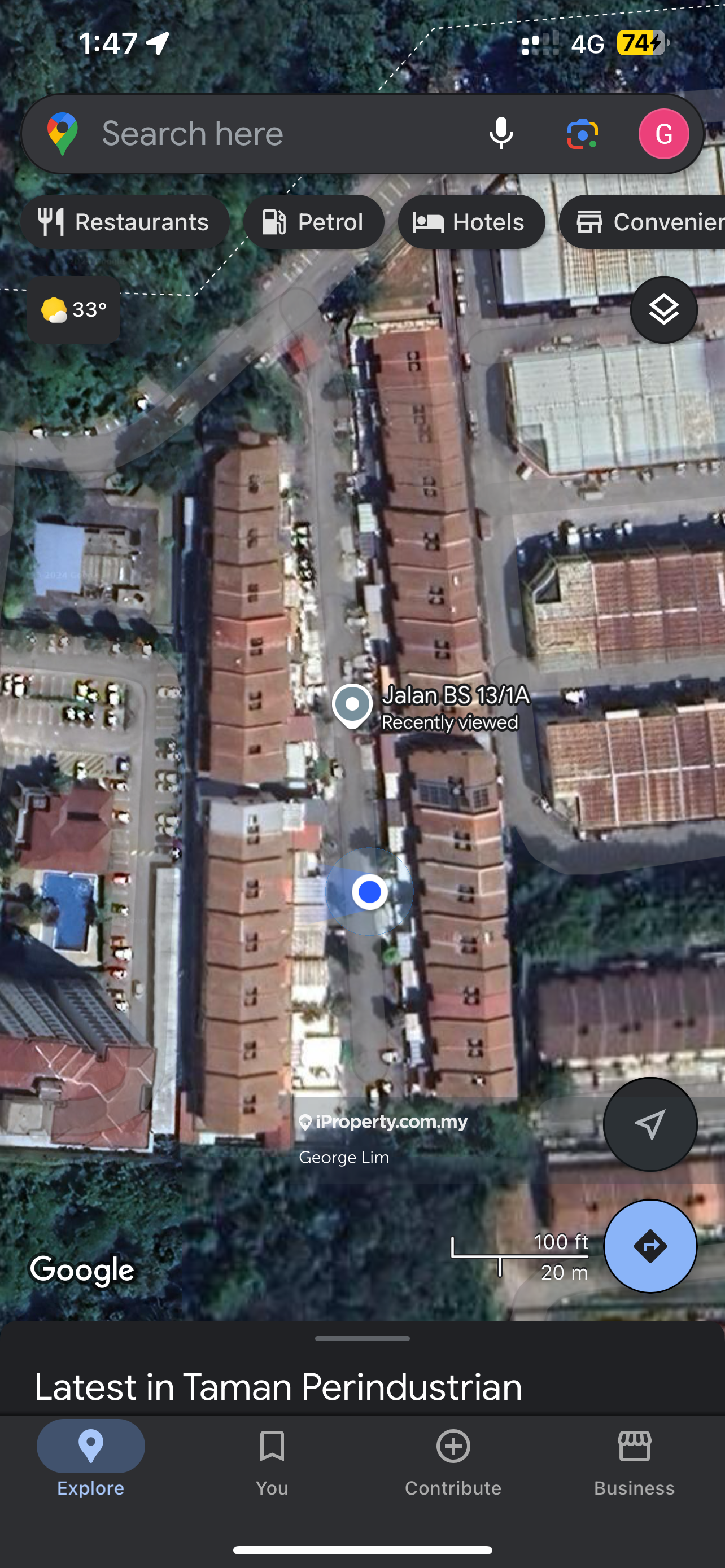
Task: Show nearby Hotels
Action: coord(471,222)
